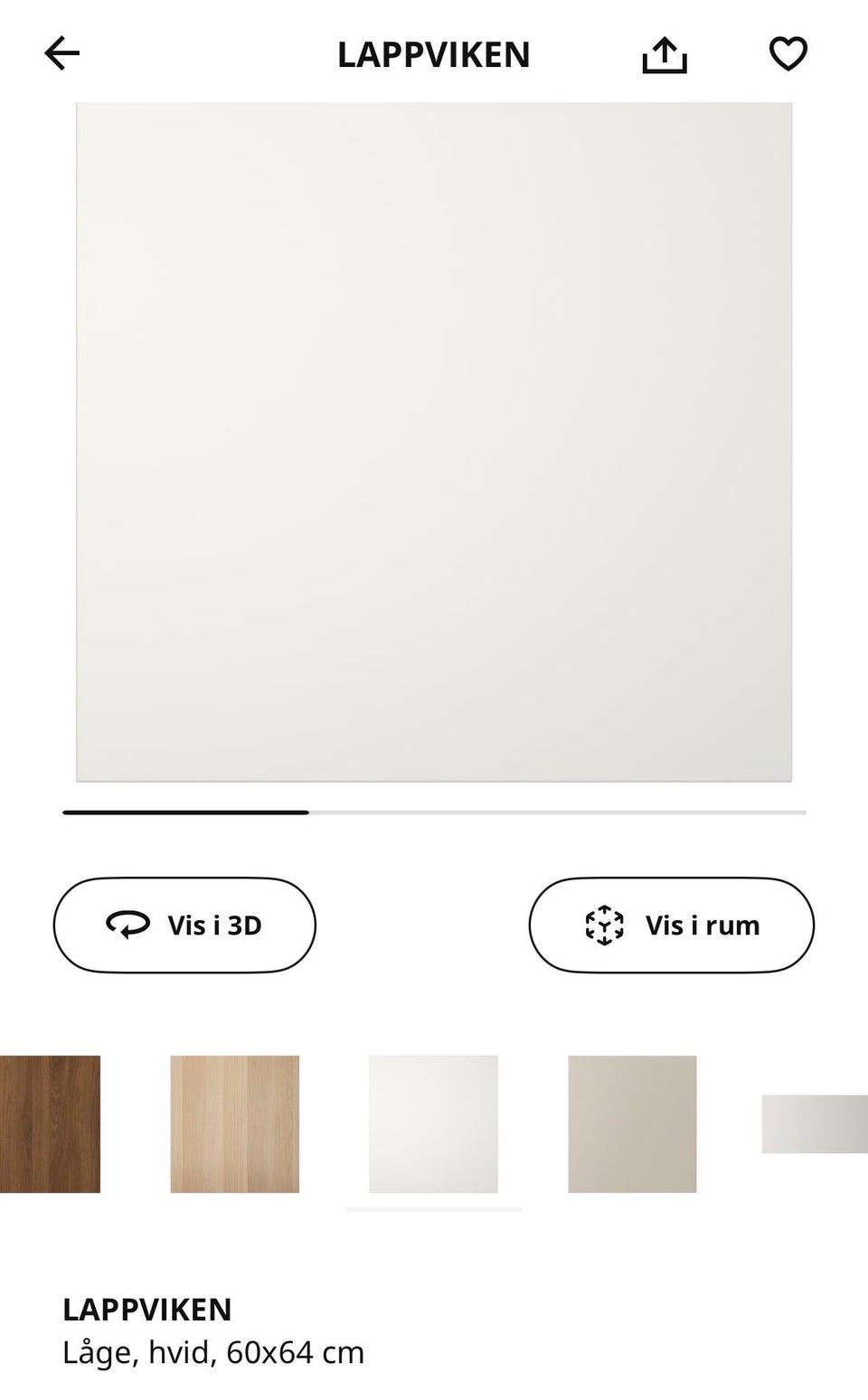Launch Vis i rum mode
The height and width of the screenshot is (1400, 868).
click(671, 925)
